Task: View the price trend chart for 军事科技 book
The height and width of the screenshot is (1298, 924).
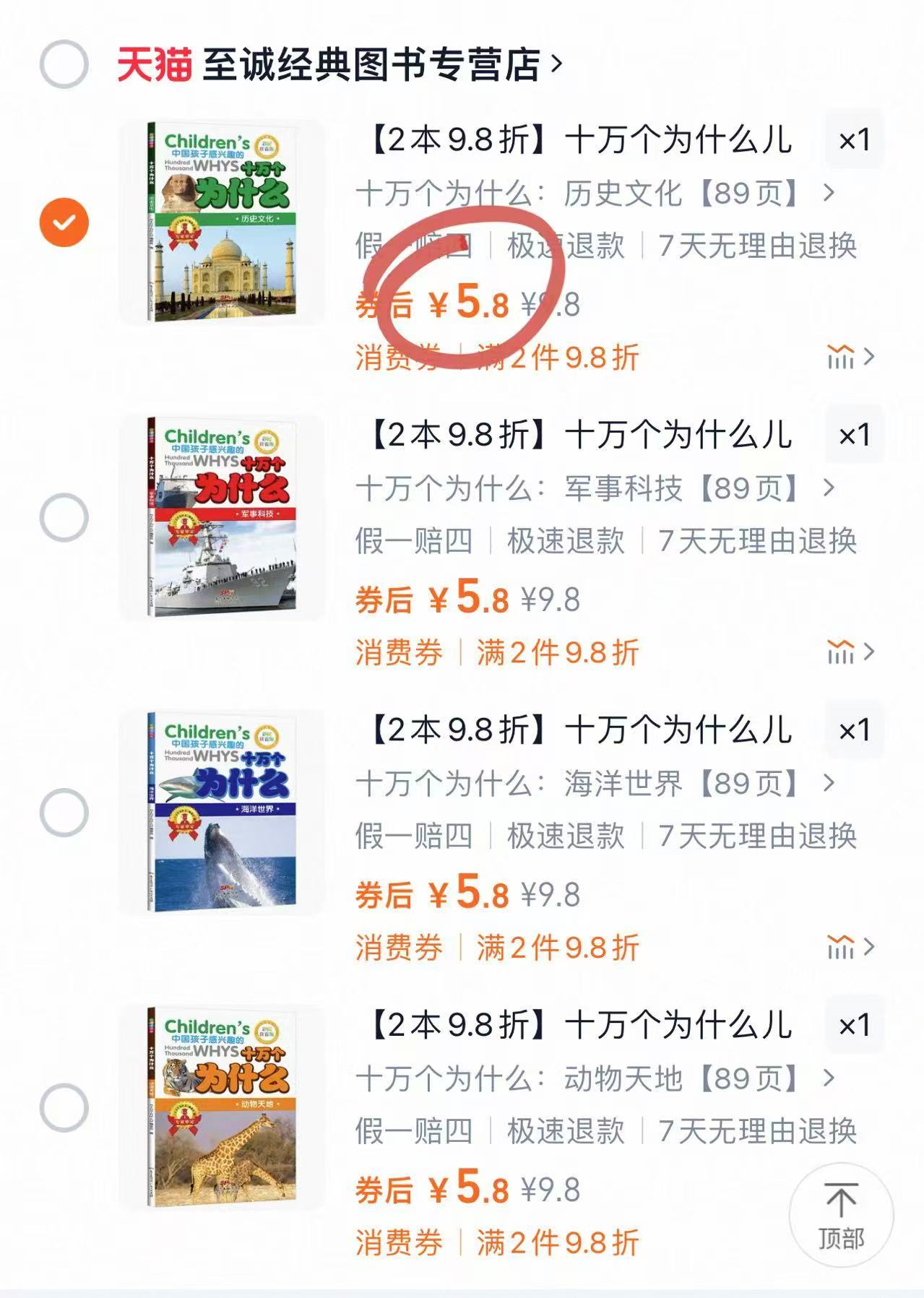Action: (850, 652)
